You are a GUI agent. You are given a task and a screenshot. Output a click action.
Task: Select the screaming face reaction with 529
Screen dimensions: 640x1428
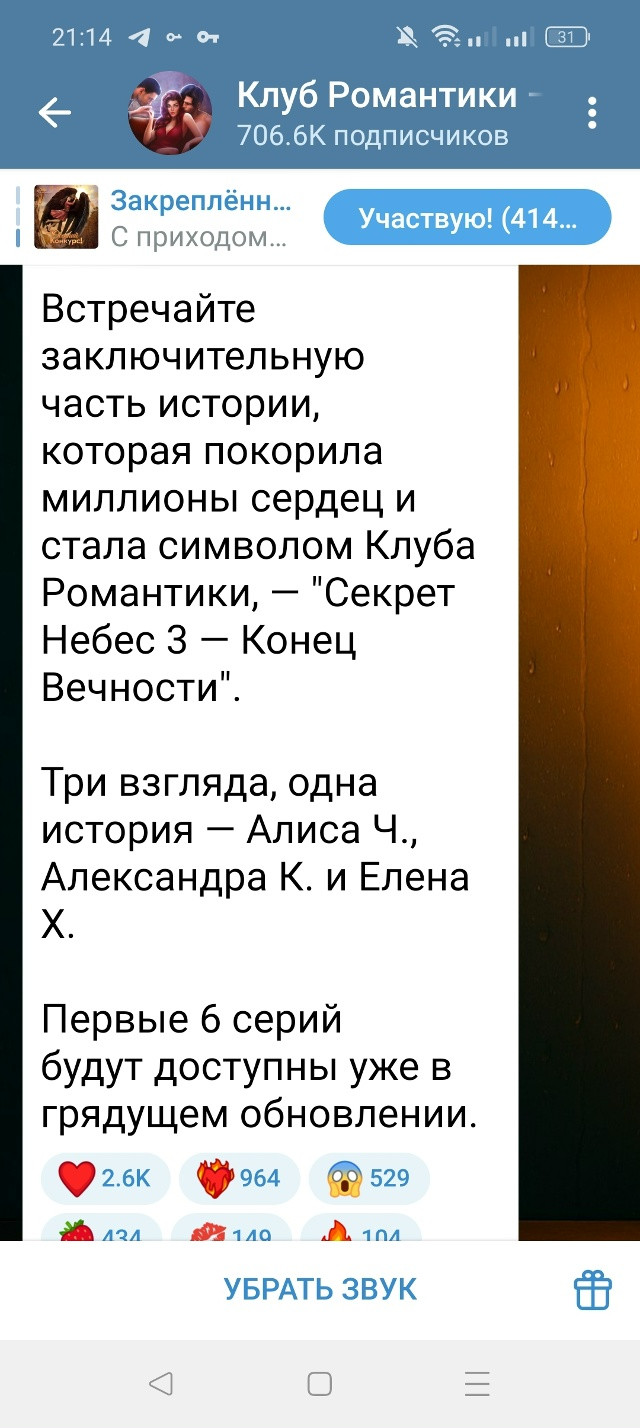369,1178
